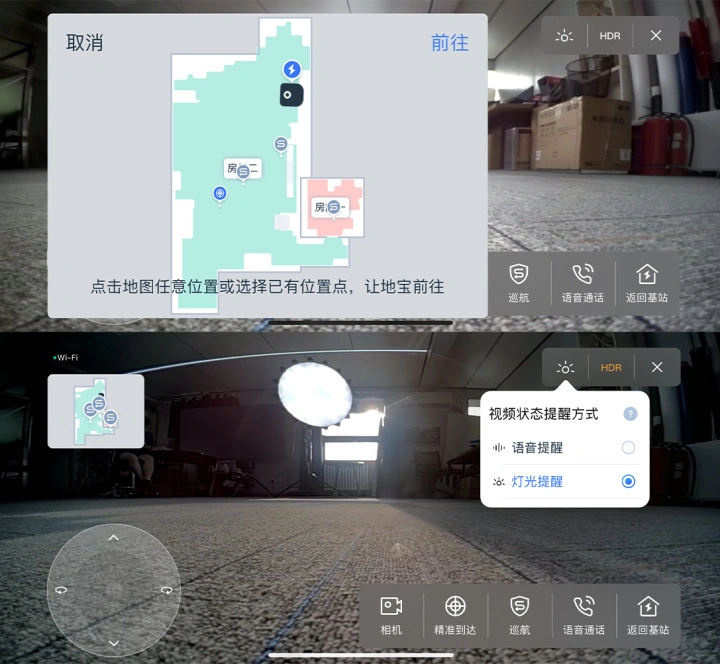Viewport: 720px width, 664px height.
Task: Select the 灯光提醒 radio option
Action: (x=628, y=481)
